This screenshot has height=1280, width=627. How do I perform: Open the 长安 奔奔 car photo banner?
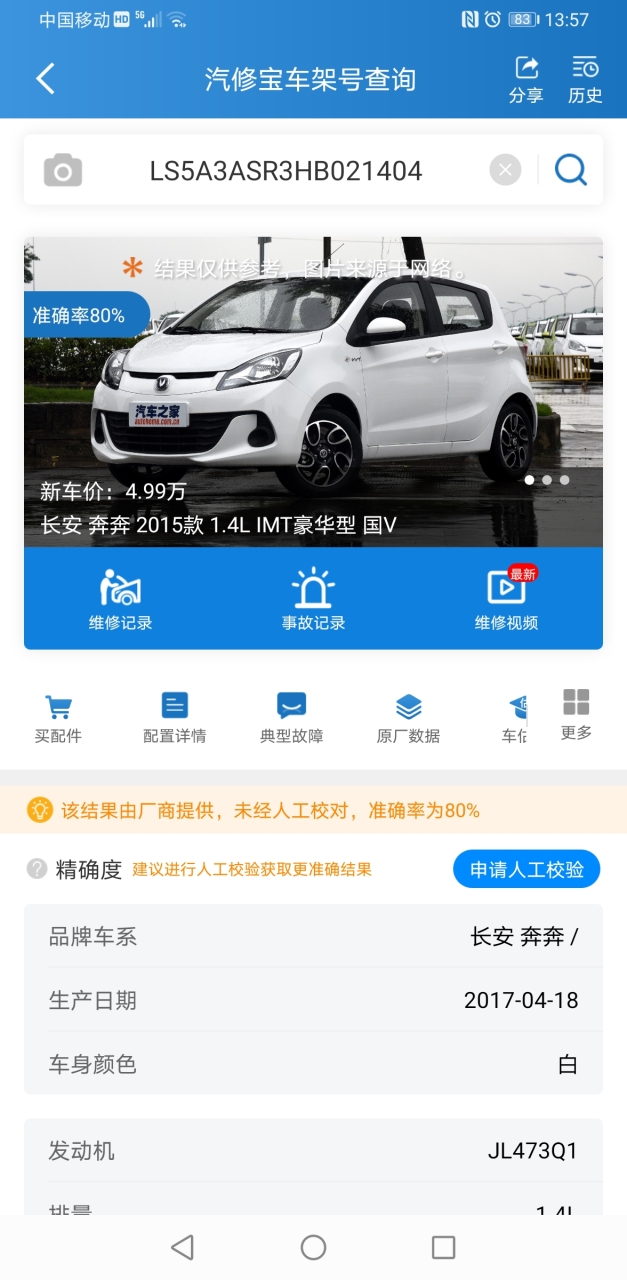tap(313, 391)
